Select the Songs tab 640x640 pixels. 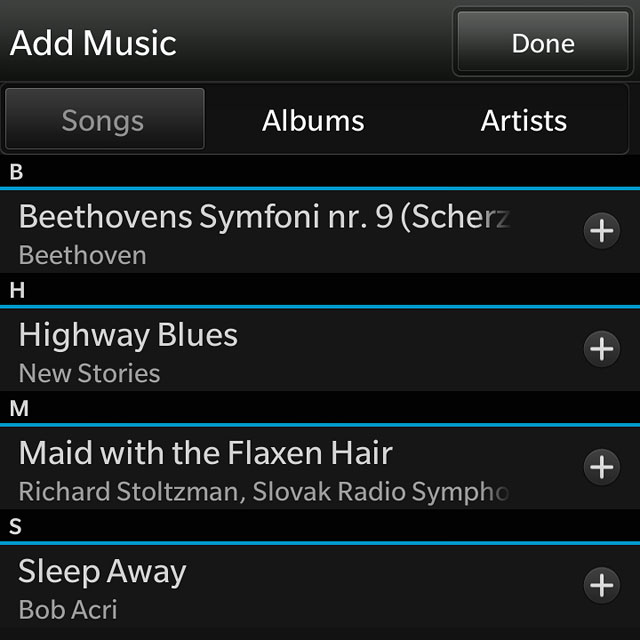point(104,121)
